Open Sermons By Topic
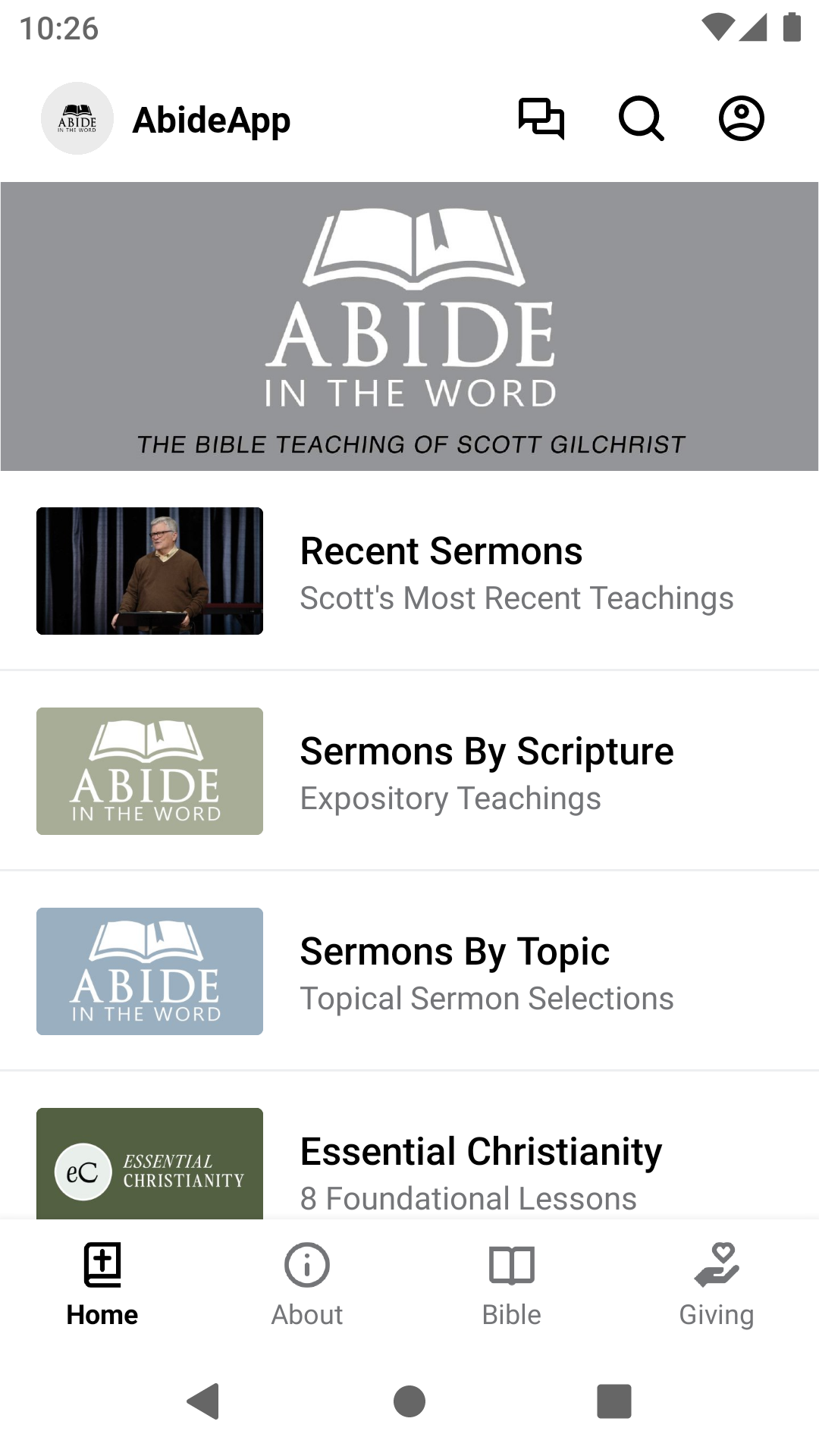This screenshot has height=1456, width=819. (x=455, y=971)
